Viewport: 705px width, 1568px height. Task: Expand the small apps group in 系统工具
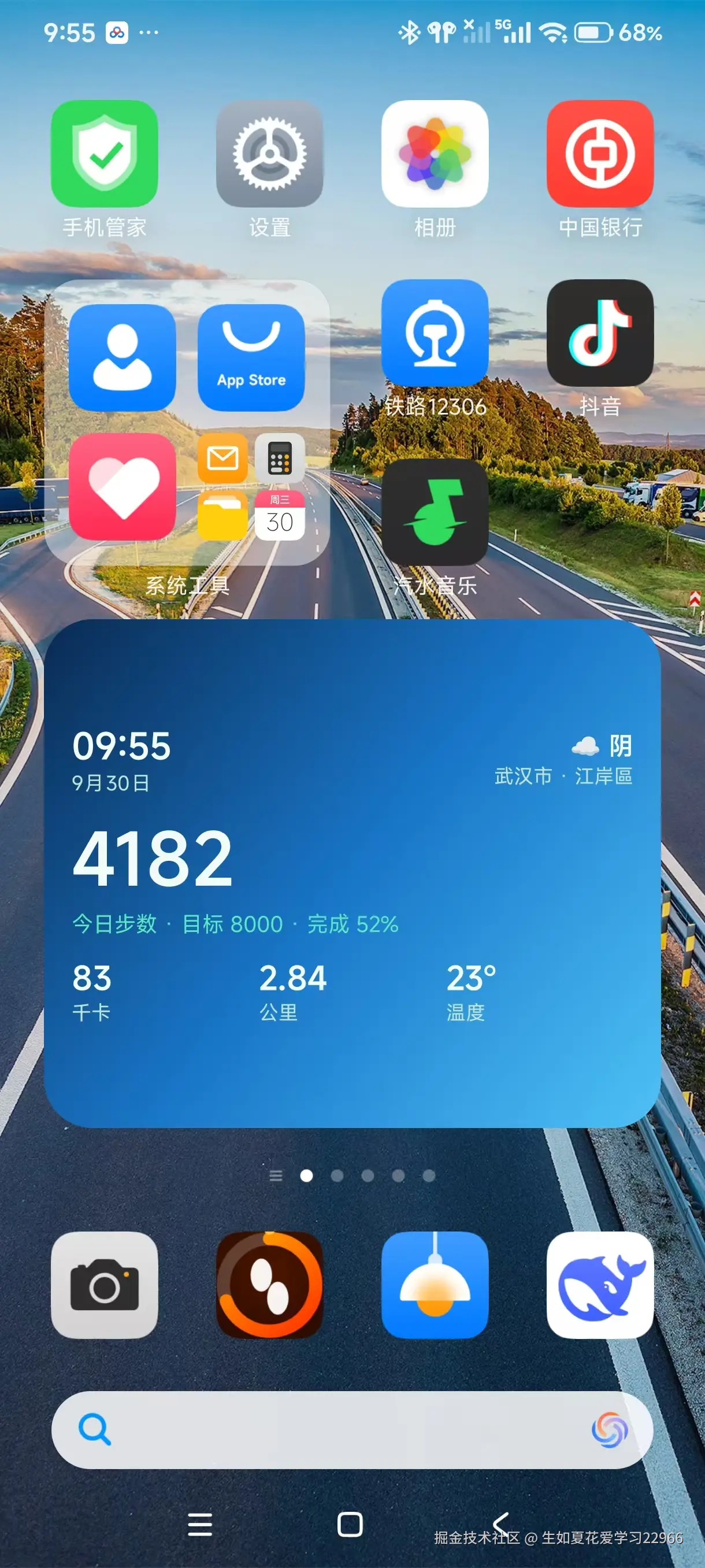pyautogui.click(x=251, y=487)
